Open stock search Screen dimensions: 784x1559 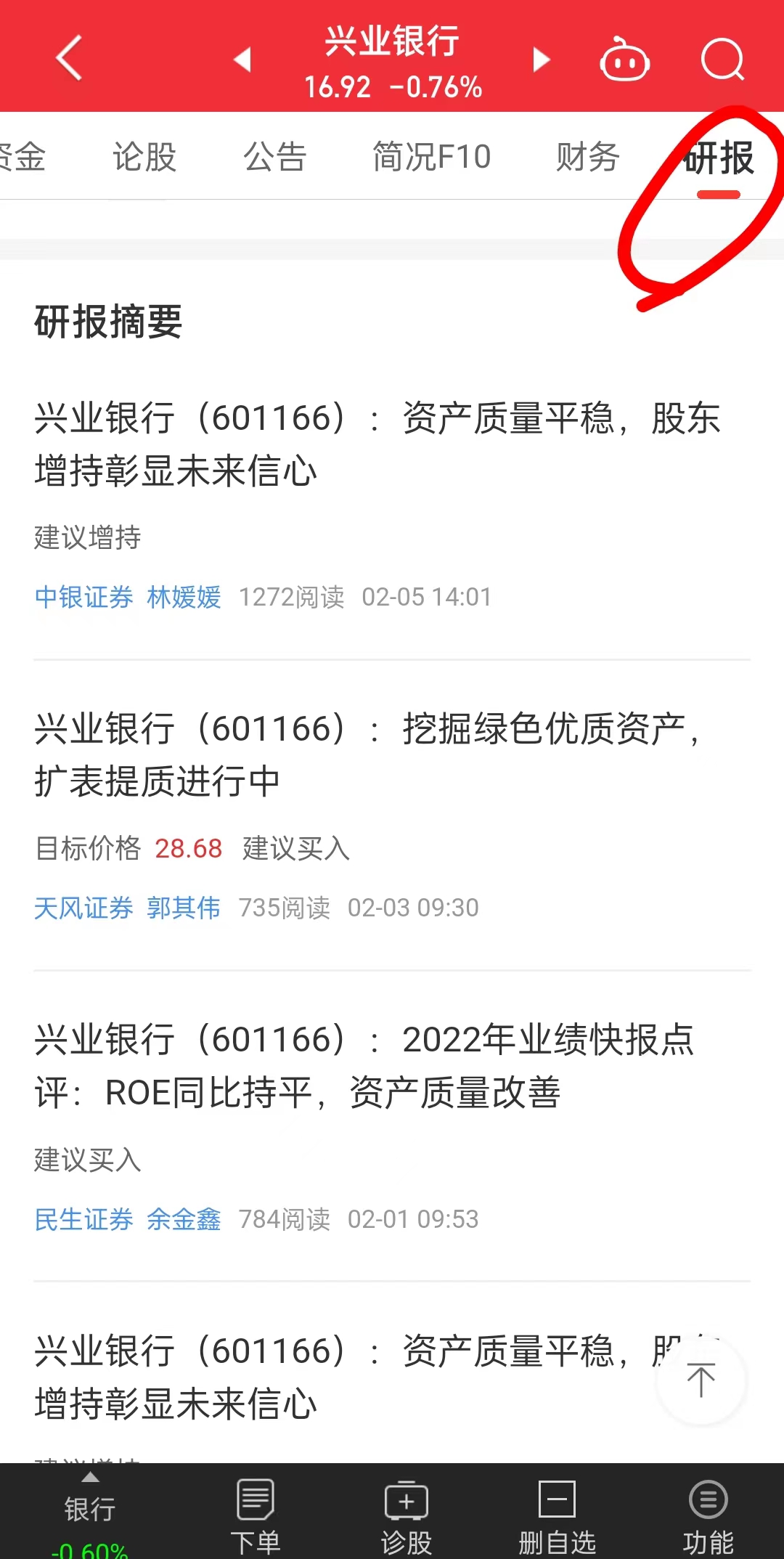722,60
